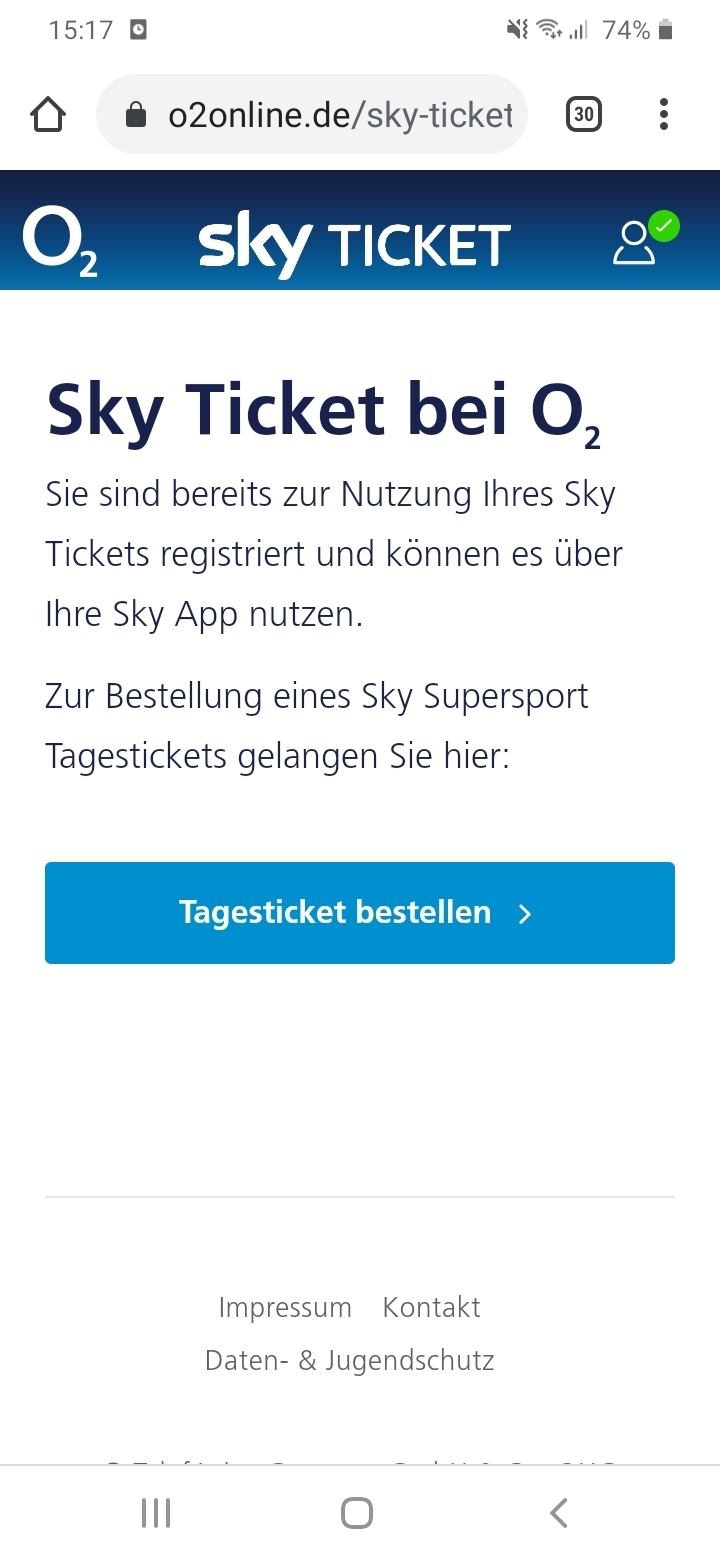
Task: Open the Impressum link
Action: [285, 1307]
